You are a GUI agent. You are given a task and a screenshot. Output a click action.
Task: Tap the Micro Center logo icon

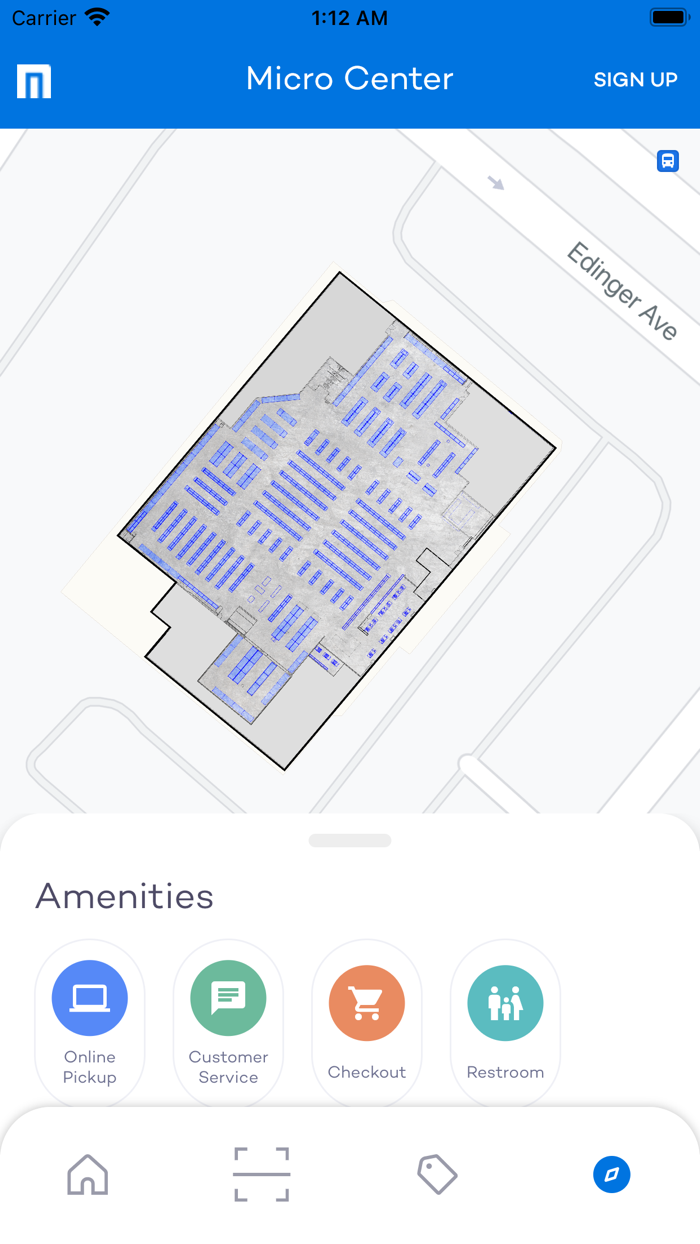click(34, 81)
